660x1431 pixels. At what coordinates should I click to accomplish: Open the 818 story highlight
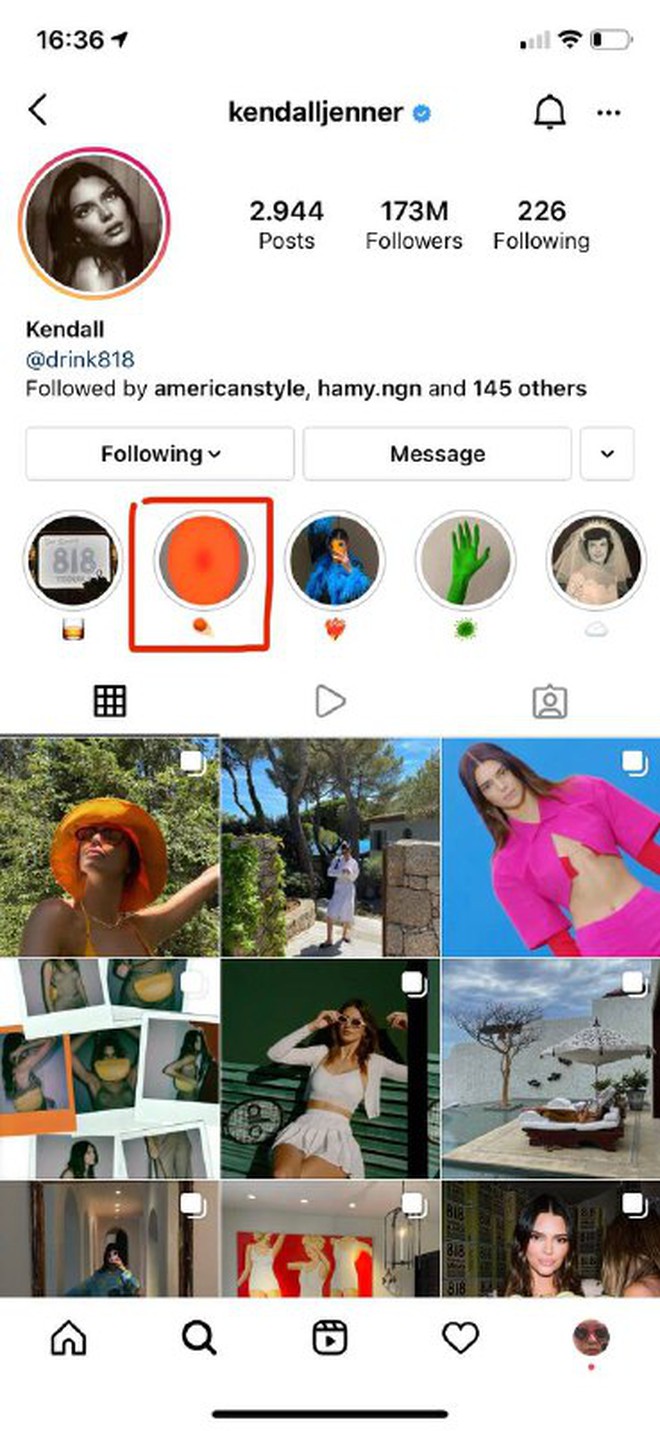(73, 560)
